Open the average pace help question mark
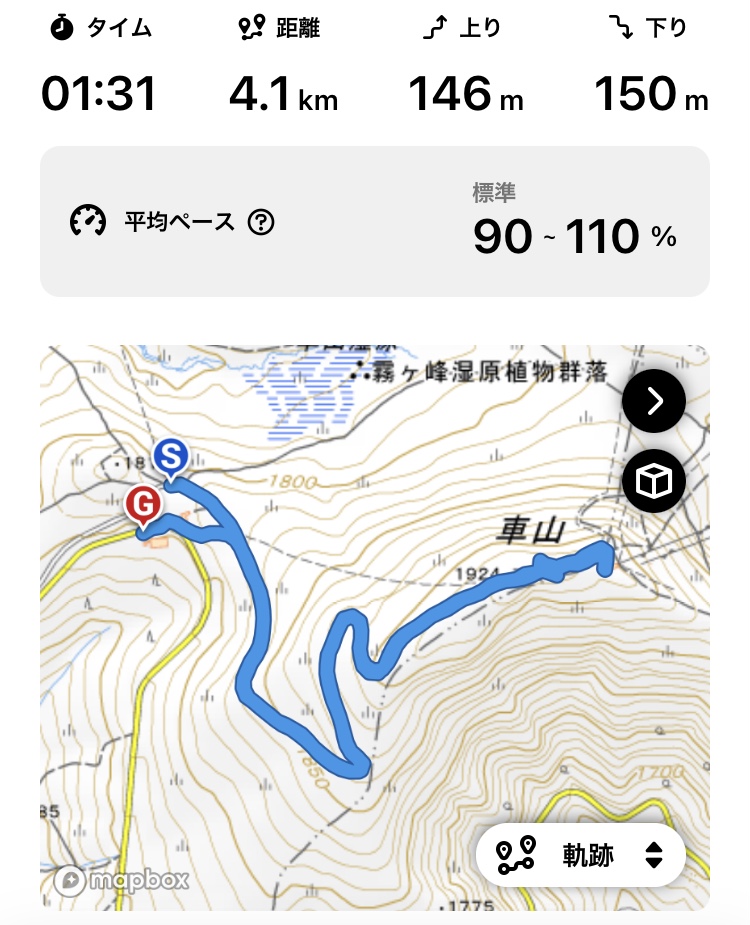 261,222
